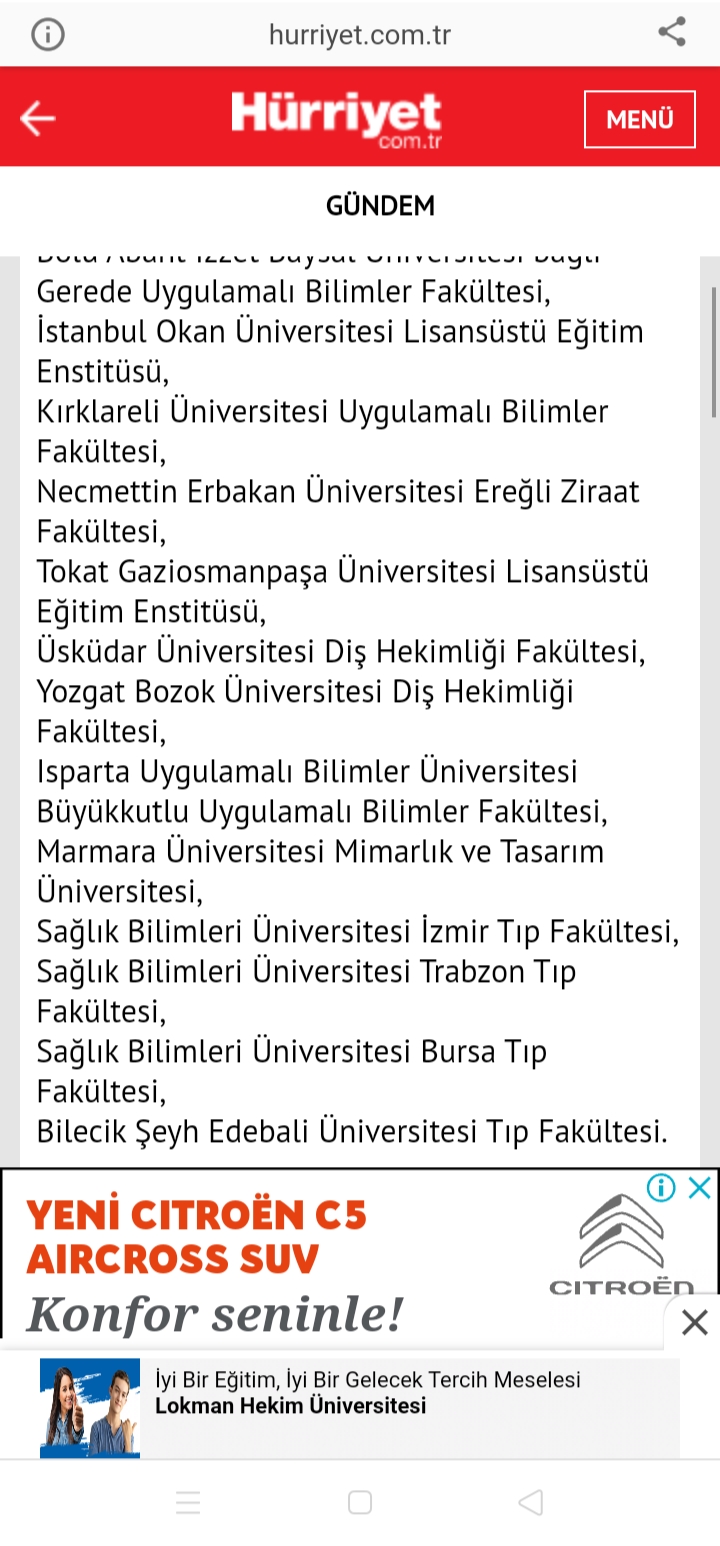Share this page
The height and width of the screenshot is (1546, 720).
(x=672, y=32)
